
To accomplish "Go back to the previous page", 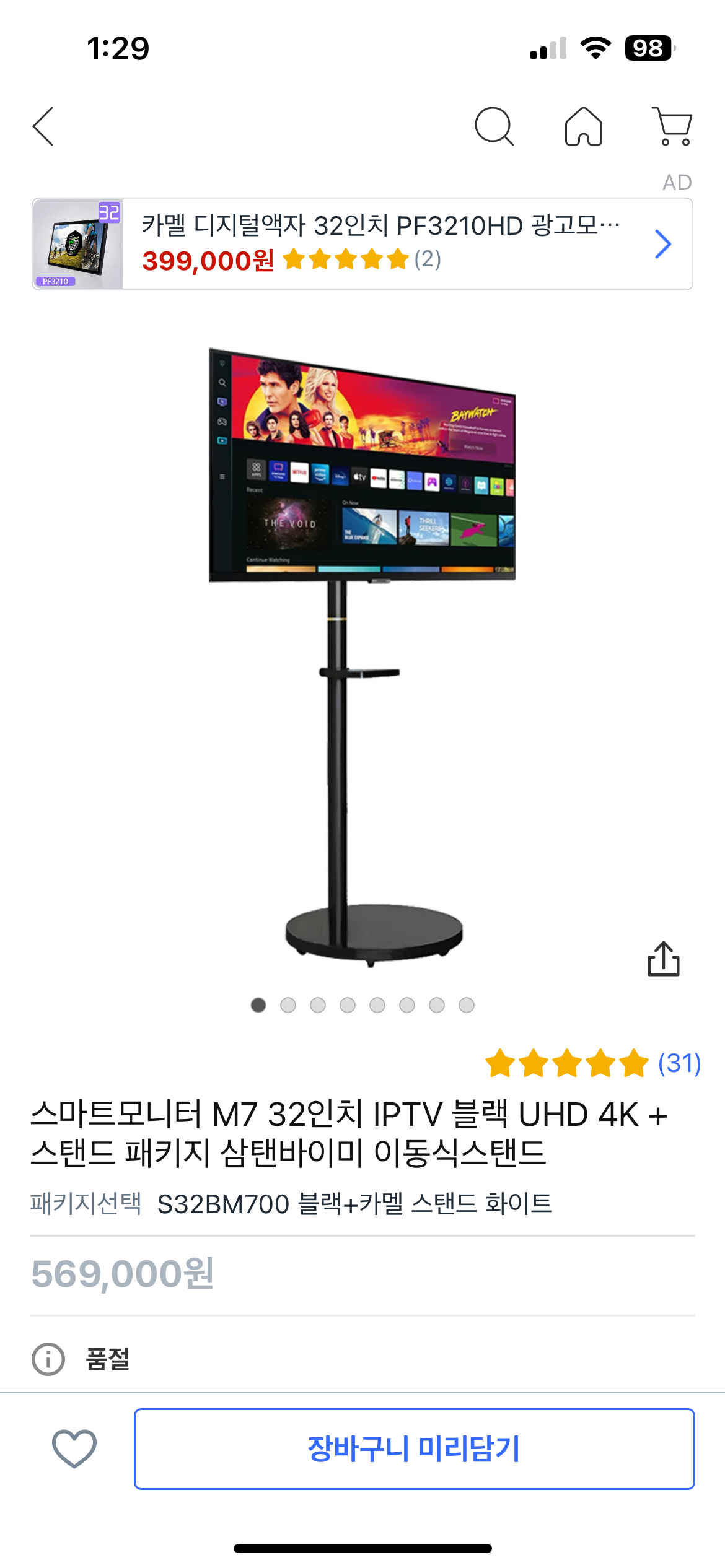I will point(43,126).
